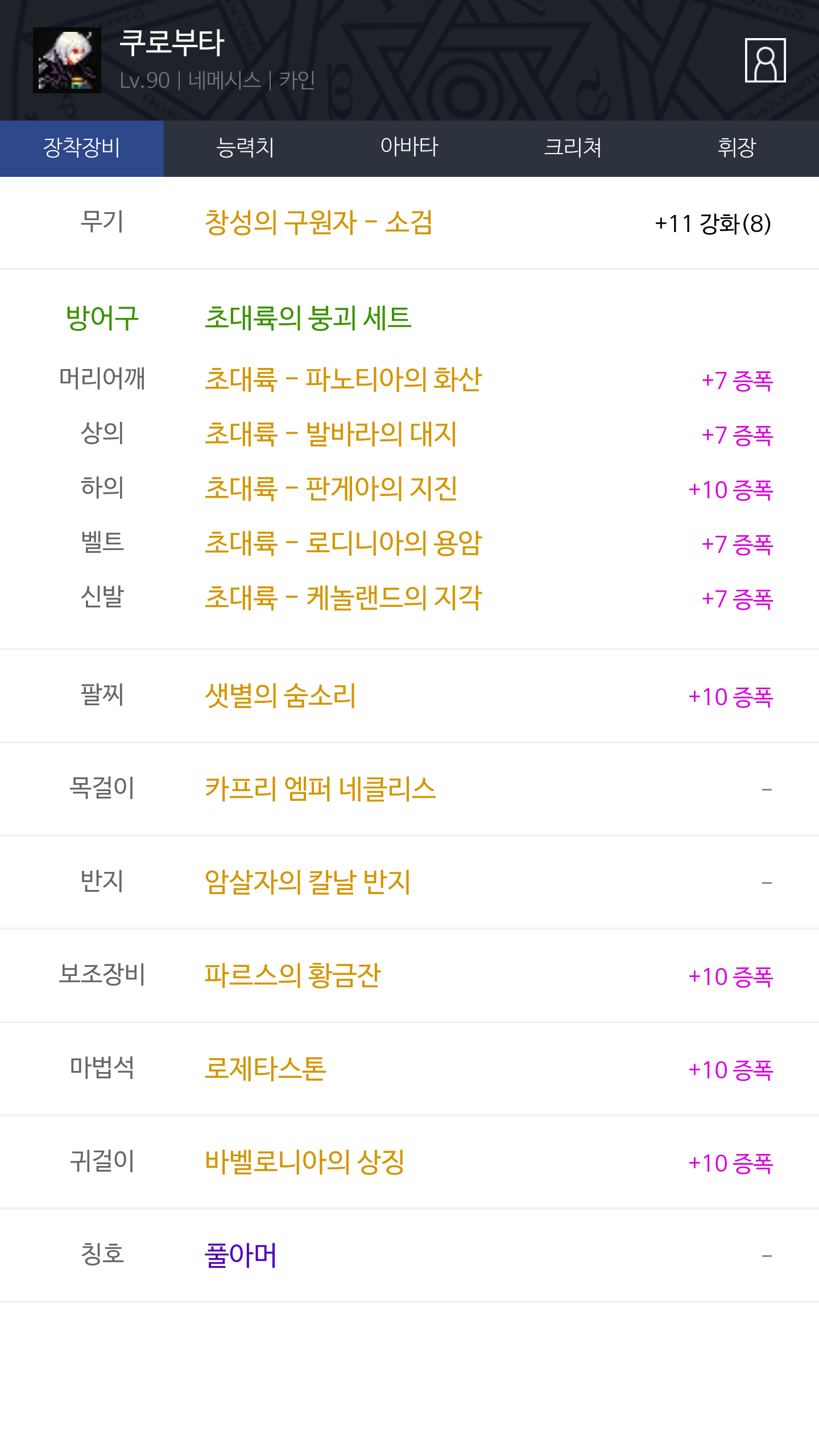View 초대륙 - 발바라의 대지 details

(x=330, y=434)
